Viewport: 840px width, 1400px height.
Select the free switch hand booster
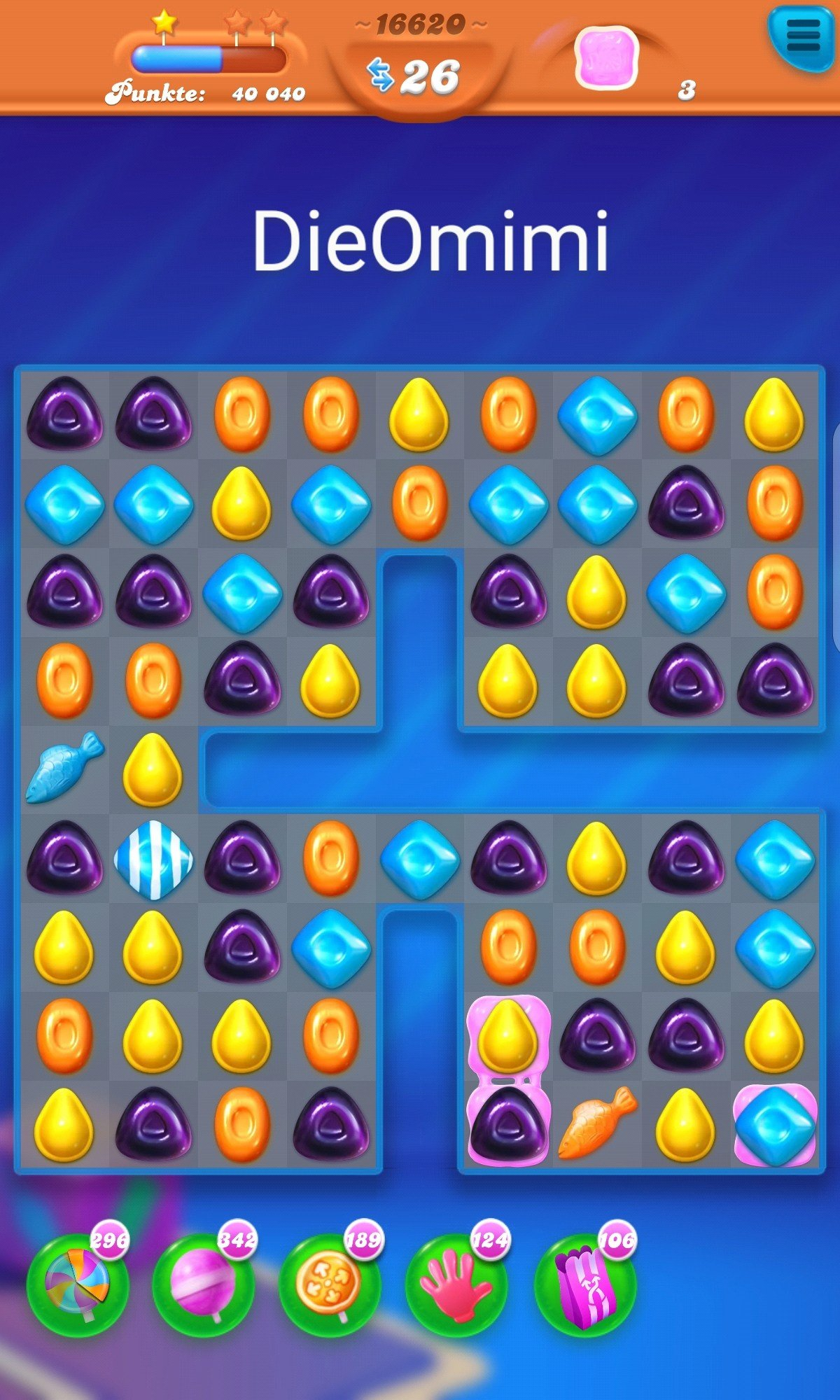click(456, 1285)
